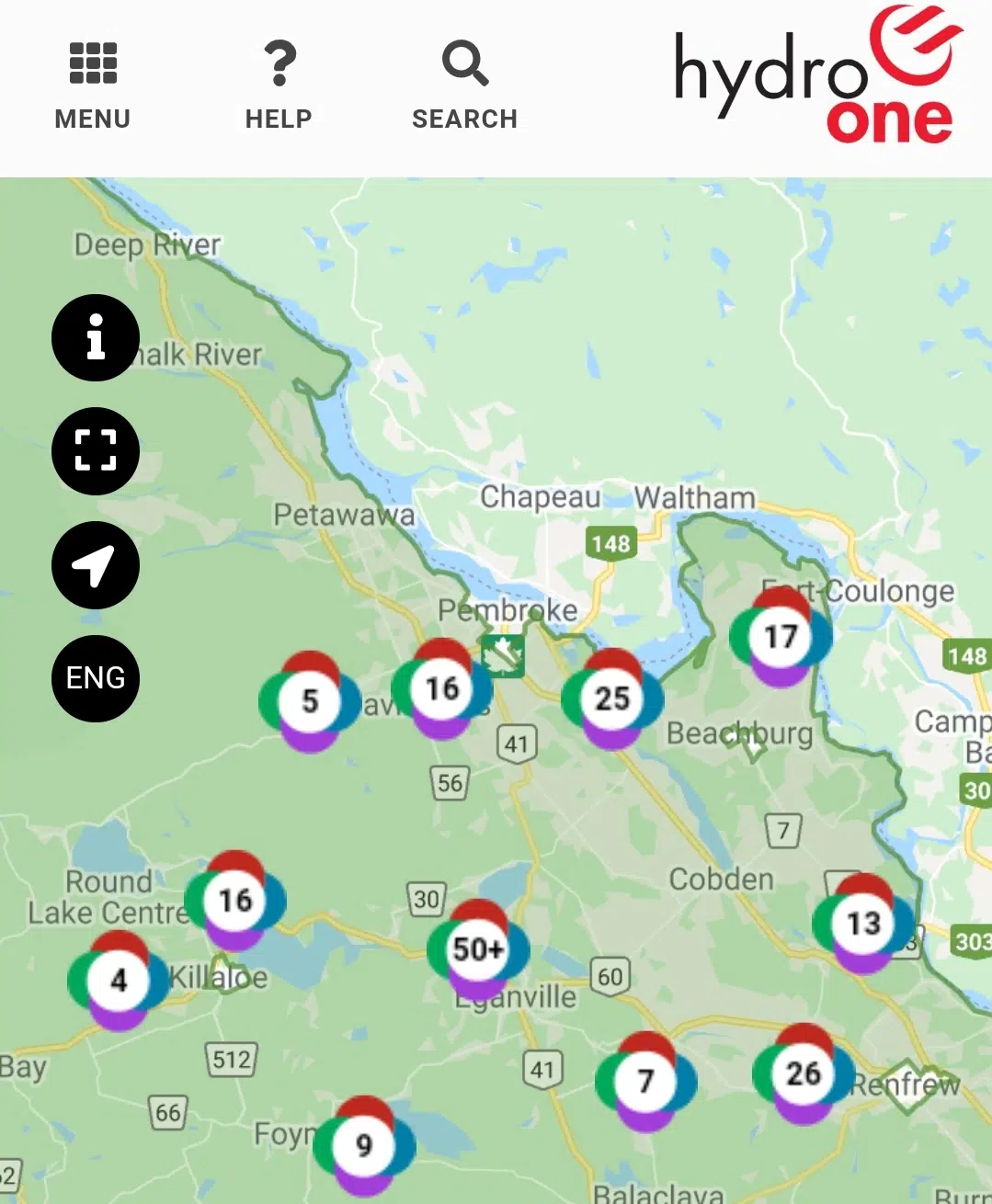
Task: Open the 5 outage cluster marker
Action: click(x=310, y=701)
